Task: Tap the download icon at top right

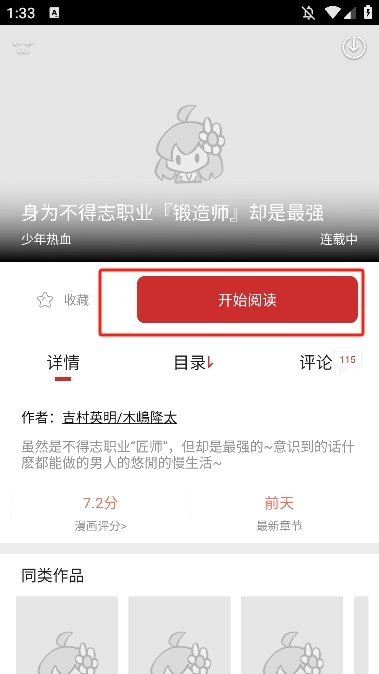Action: coord(354,47)
